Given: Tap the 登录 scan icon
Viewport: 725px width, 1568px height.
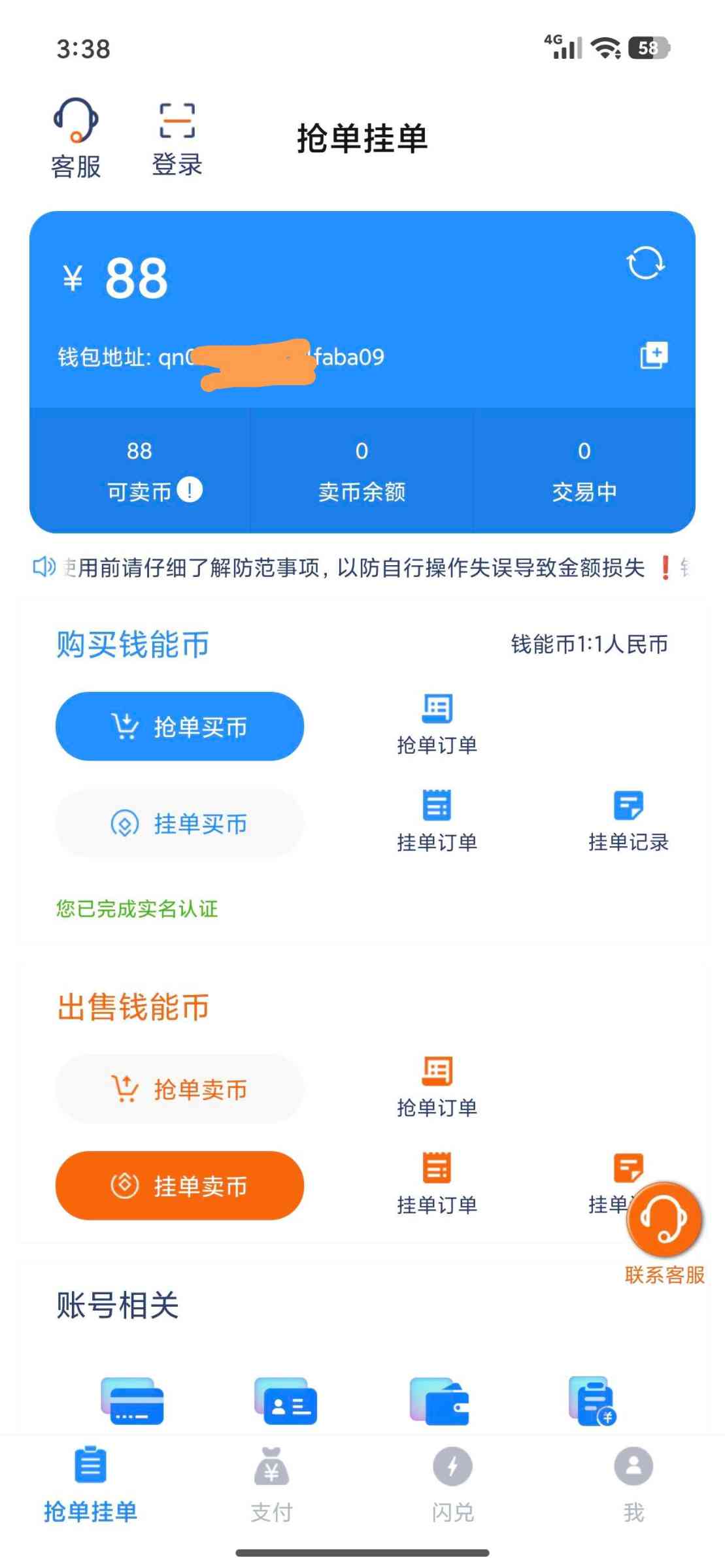Looking at the screenshot, I should click(x=177, y=138).
